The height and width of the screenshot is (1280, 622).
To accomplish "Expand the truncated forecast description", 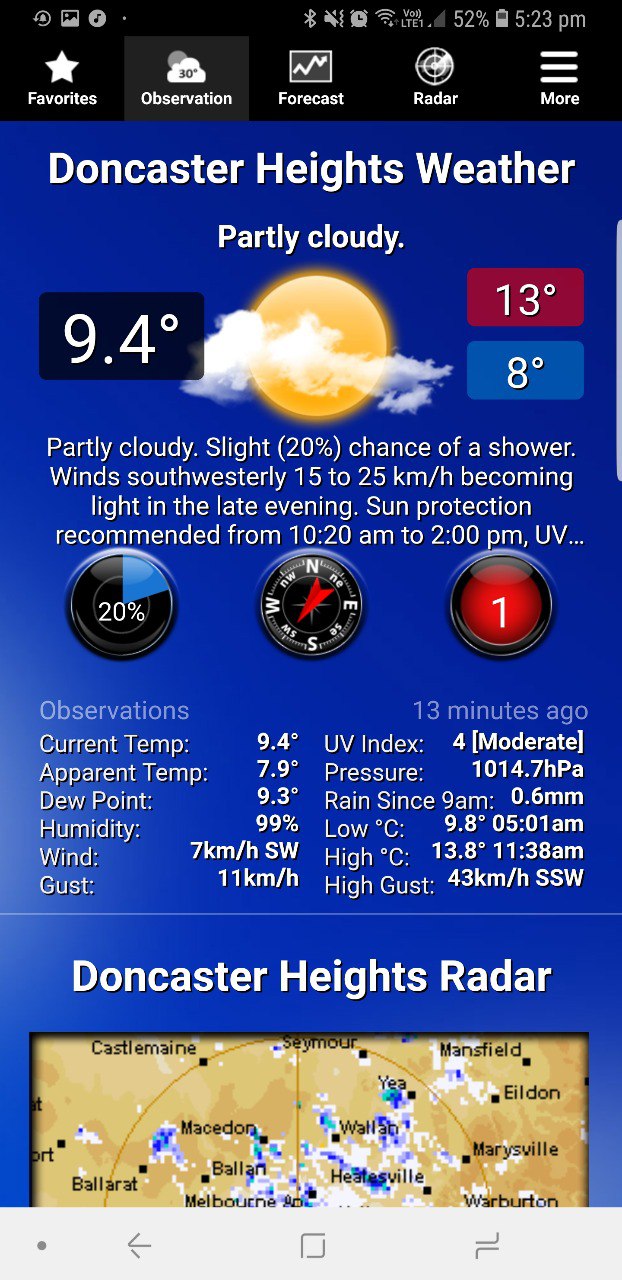I will click(312, 491).
